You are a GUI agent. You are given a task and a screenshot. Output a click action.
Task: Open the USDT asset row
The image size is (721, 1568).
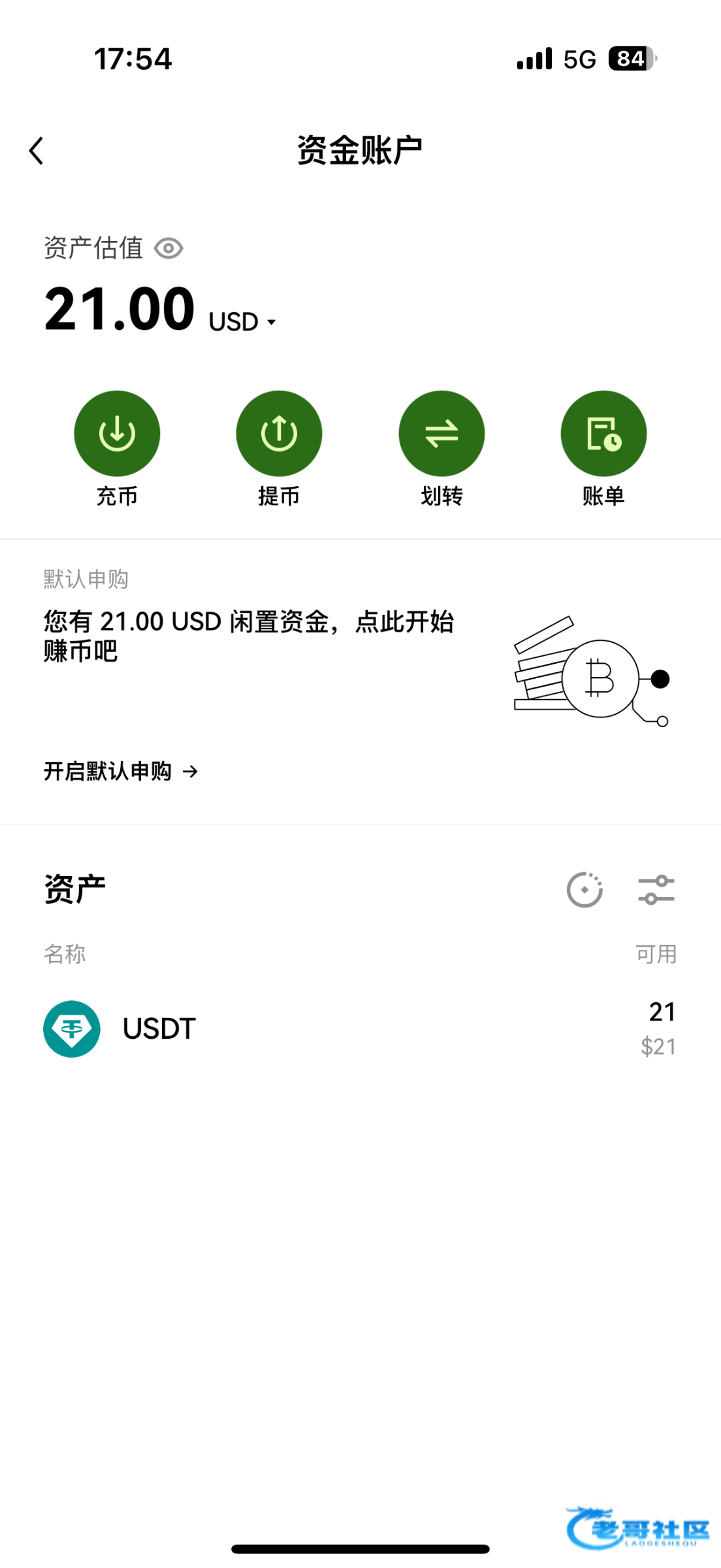pos(360,1029)
